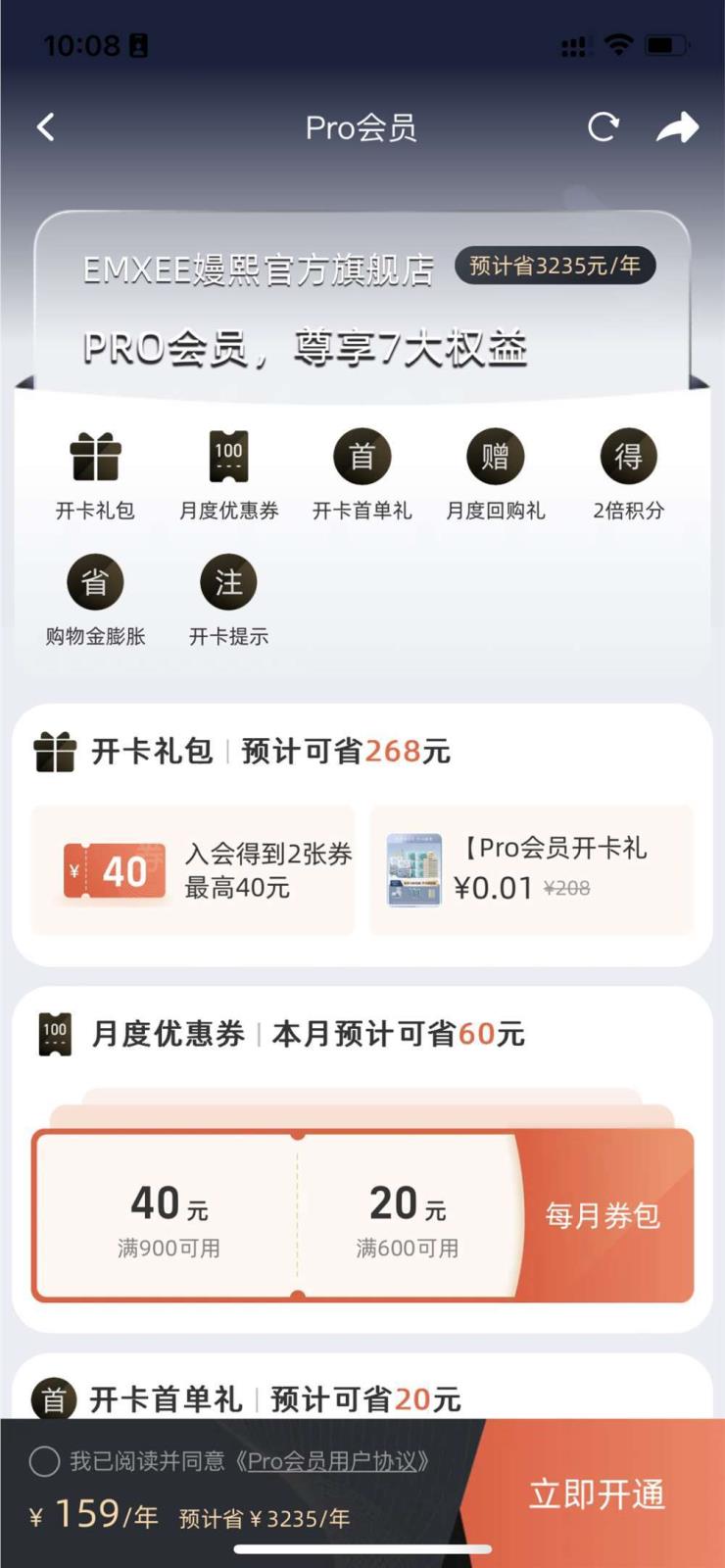Viewport: 725px width, 1568px height.
Task: Open the 开卡提示 '注' icon
Action: pos(228,582)
